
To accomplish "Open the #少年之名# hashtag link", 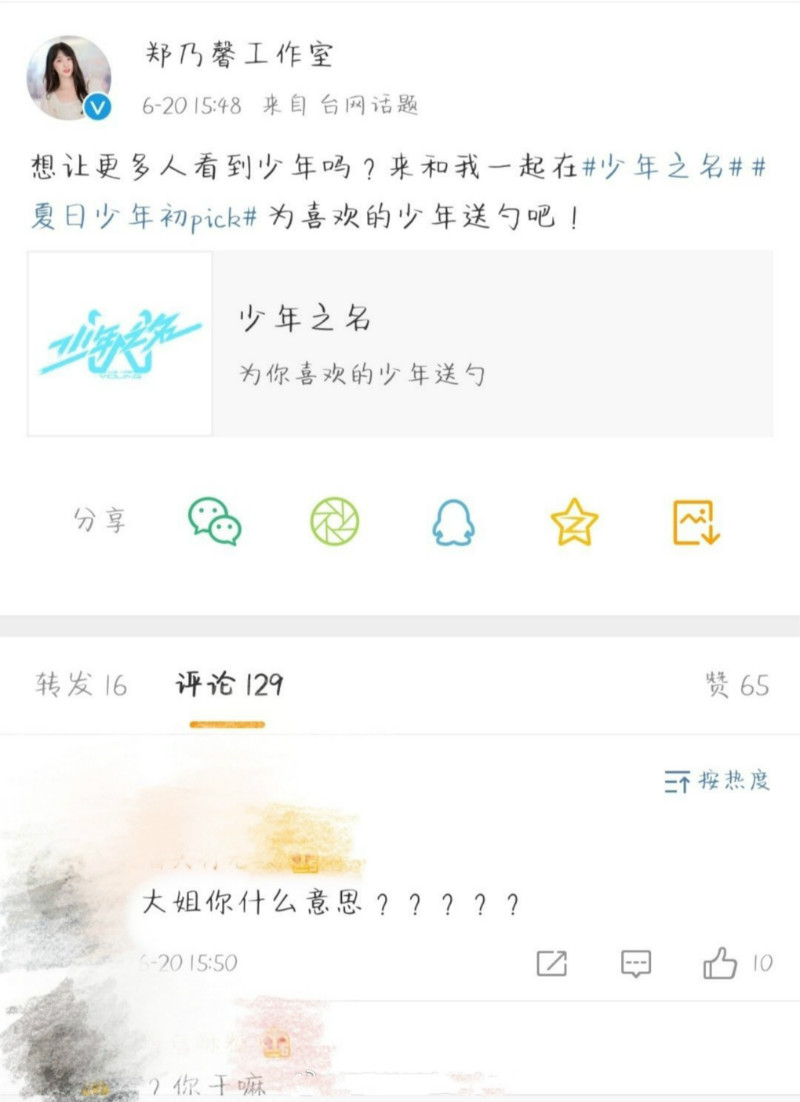I will point(661,168).
